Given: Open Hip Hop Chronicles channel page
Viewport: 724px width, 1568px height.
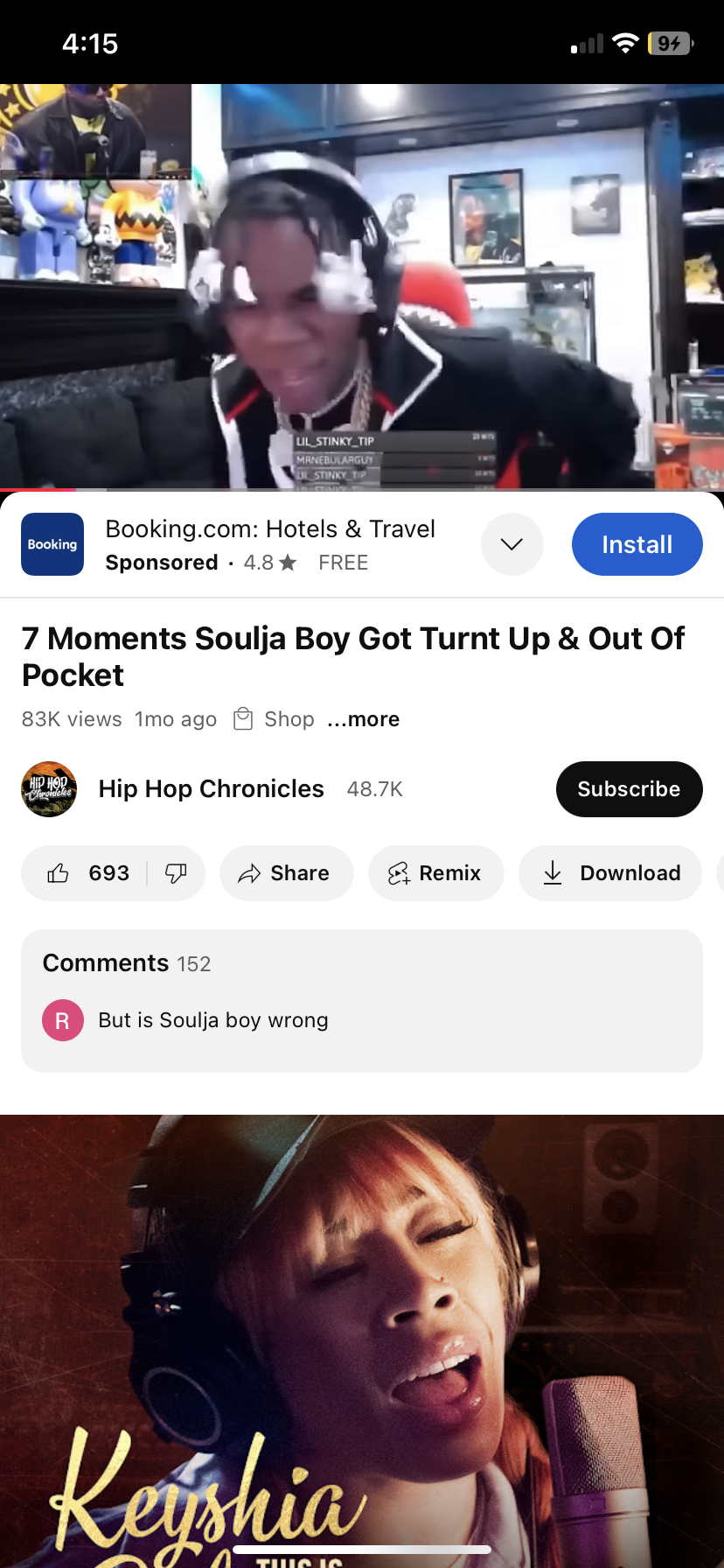Looking at the screenshot, I should tap(211, 789).
